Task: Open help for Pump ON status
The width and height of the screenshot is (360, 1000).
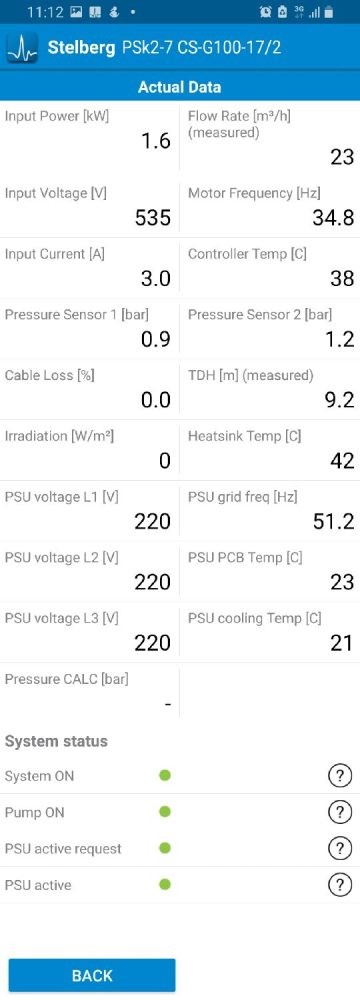Action: [x=340, y=812]
